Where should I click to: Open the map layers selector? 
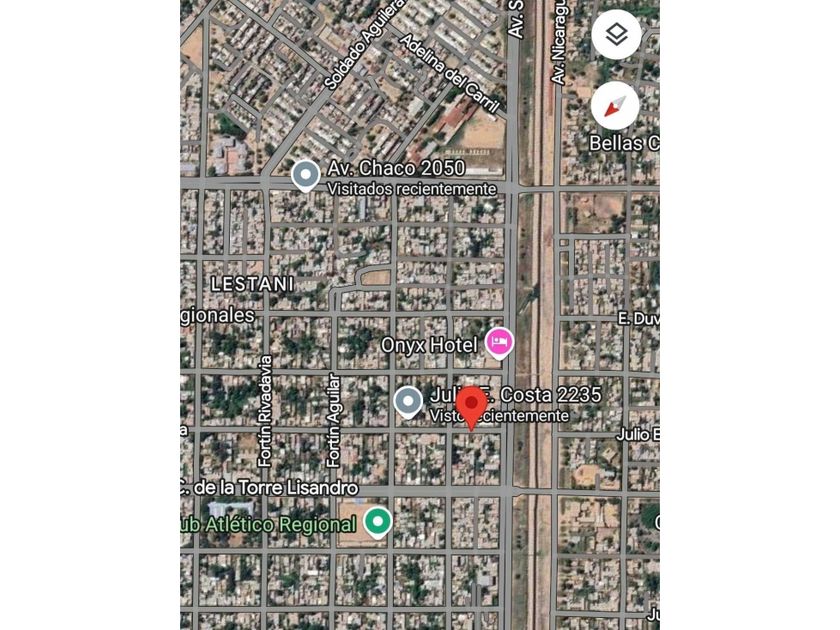click(x=616, y=35)
